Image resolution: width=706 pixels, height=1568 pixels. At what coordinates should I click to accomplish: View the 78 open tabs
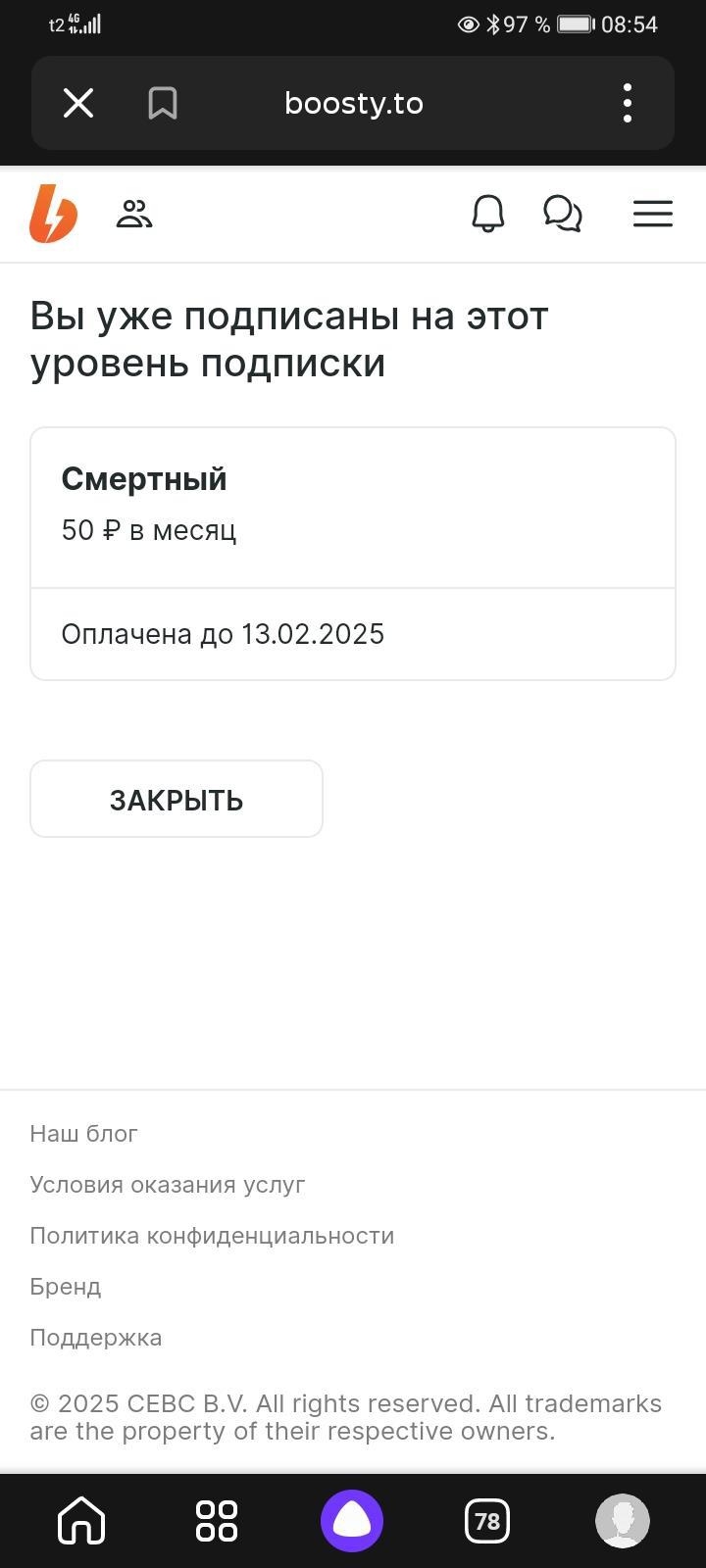coord(487,1521)
